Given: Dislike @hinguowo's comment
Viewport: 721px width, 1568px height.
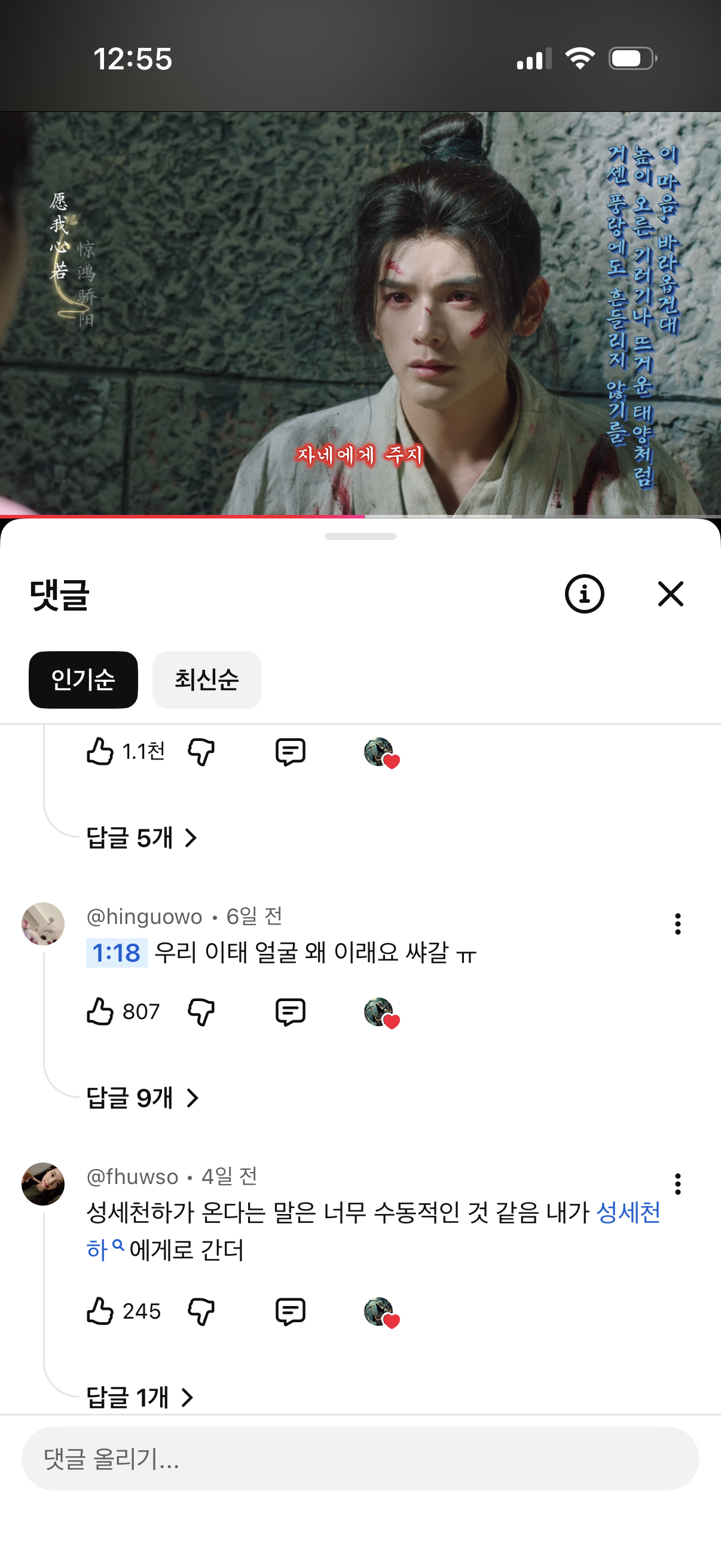Looking at the screenshot, I should coord(202,1011).
